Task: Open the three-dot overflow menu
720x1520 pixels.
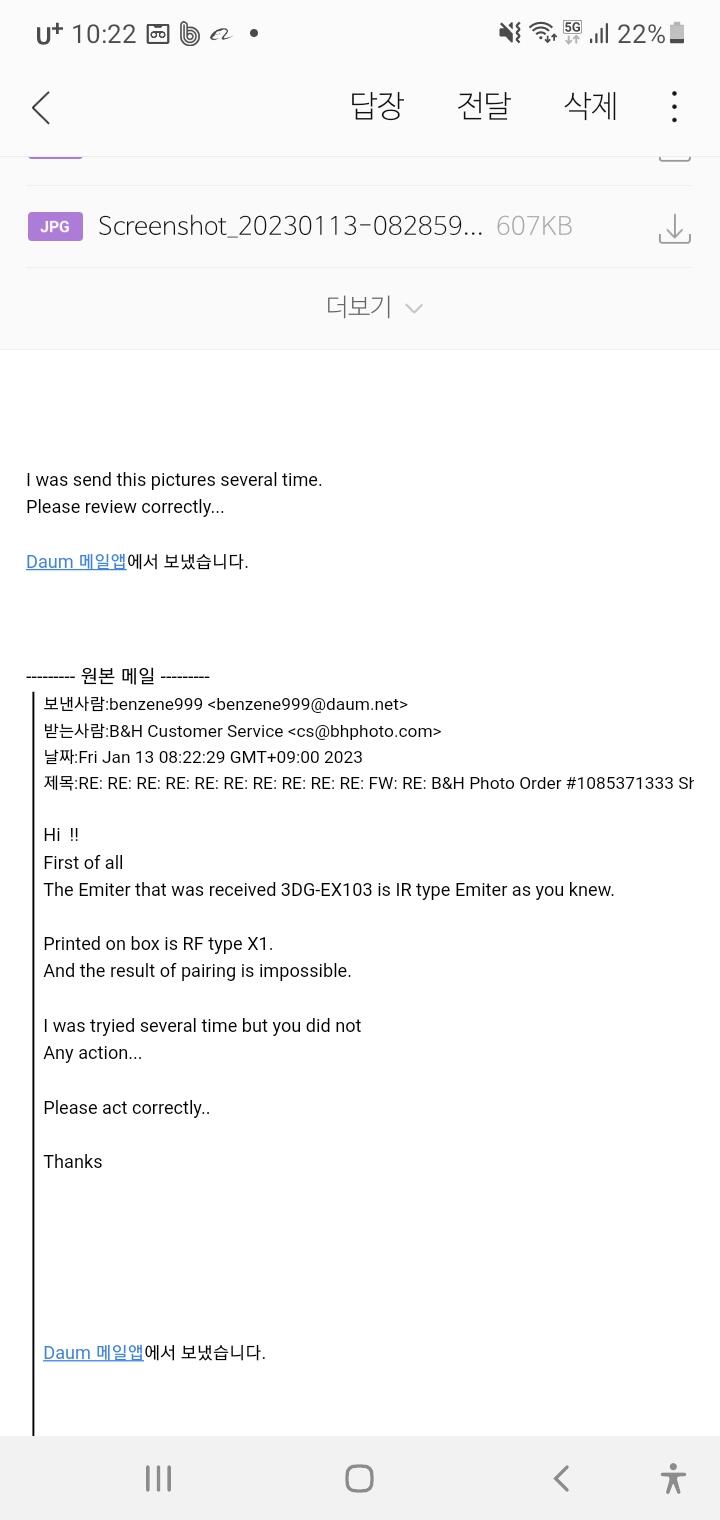Action: click(675, 107)
